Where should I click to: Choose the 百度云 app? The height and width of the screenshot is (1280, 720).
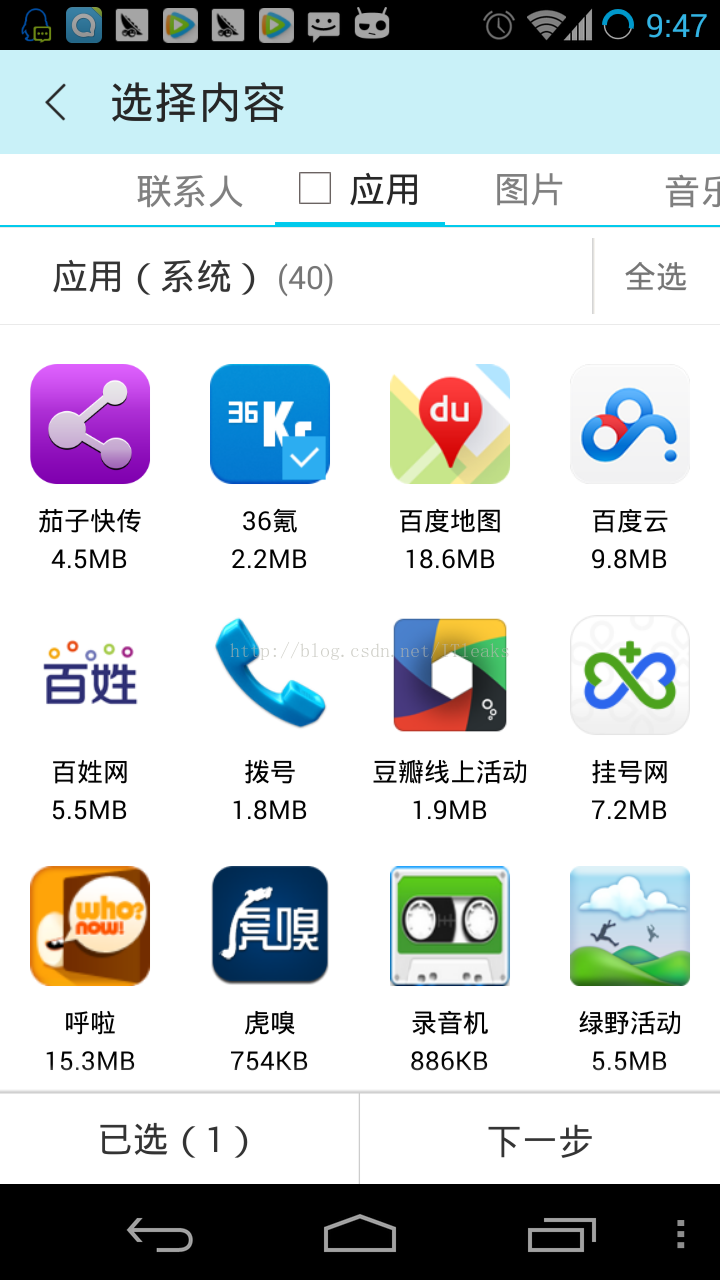[630, 424]
